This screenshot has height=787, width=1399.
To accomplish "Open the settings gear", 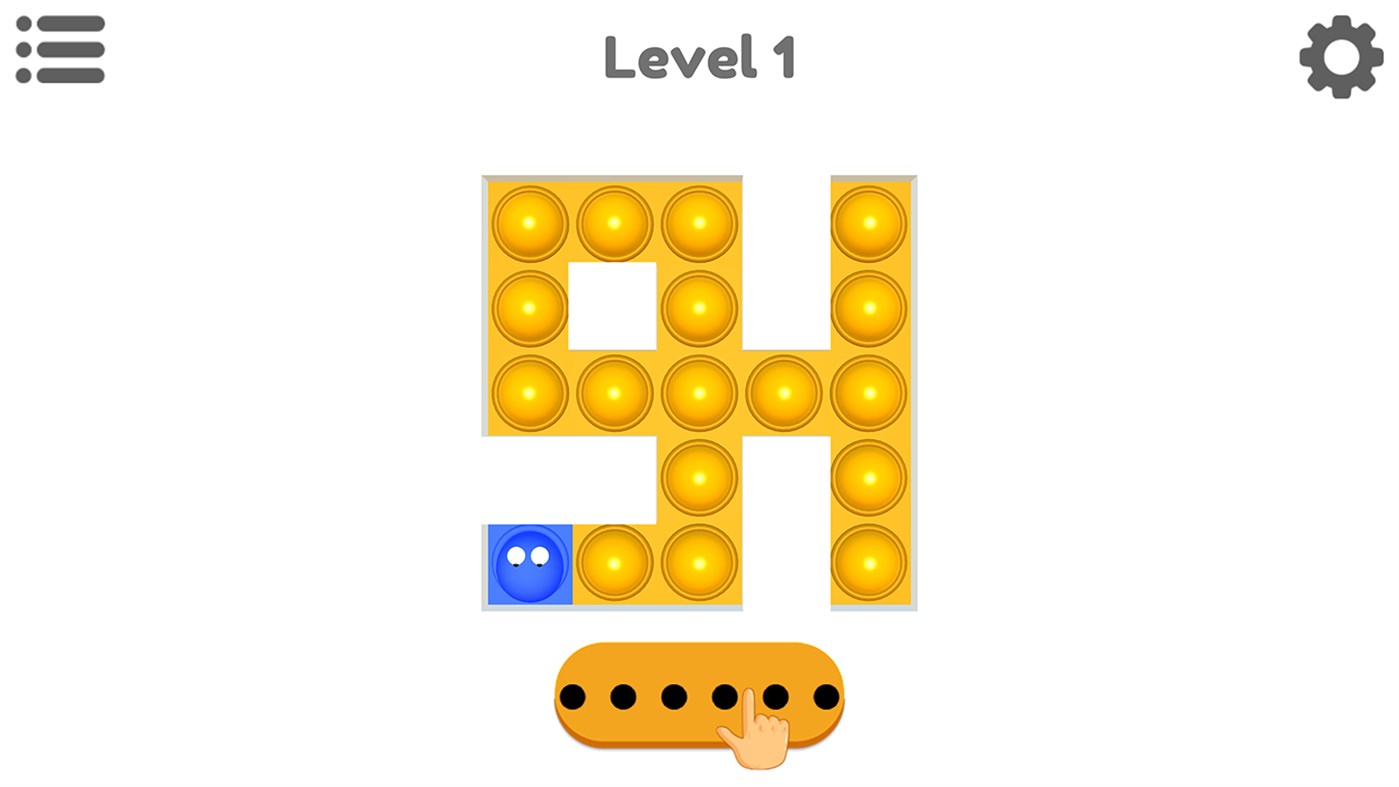I will tap(1340, 56).
